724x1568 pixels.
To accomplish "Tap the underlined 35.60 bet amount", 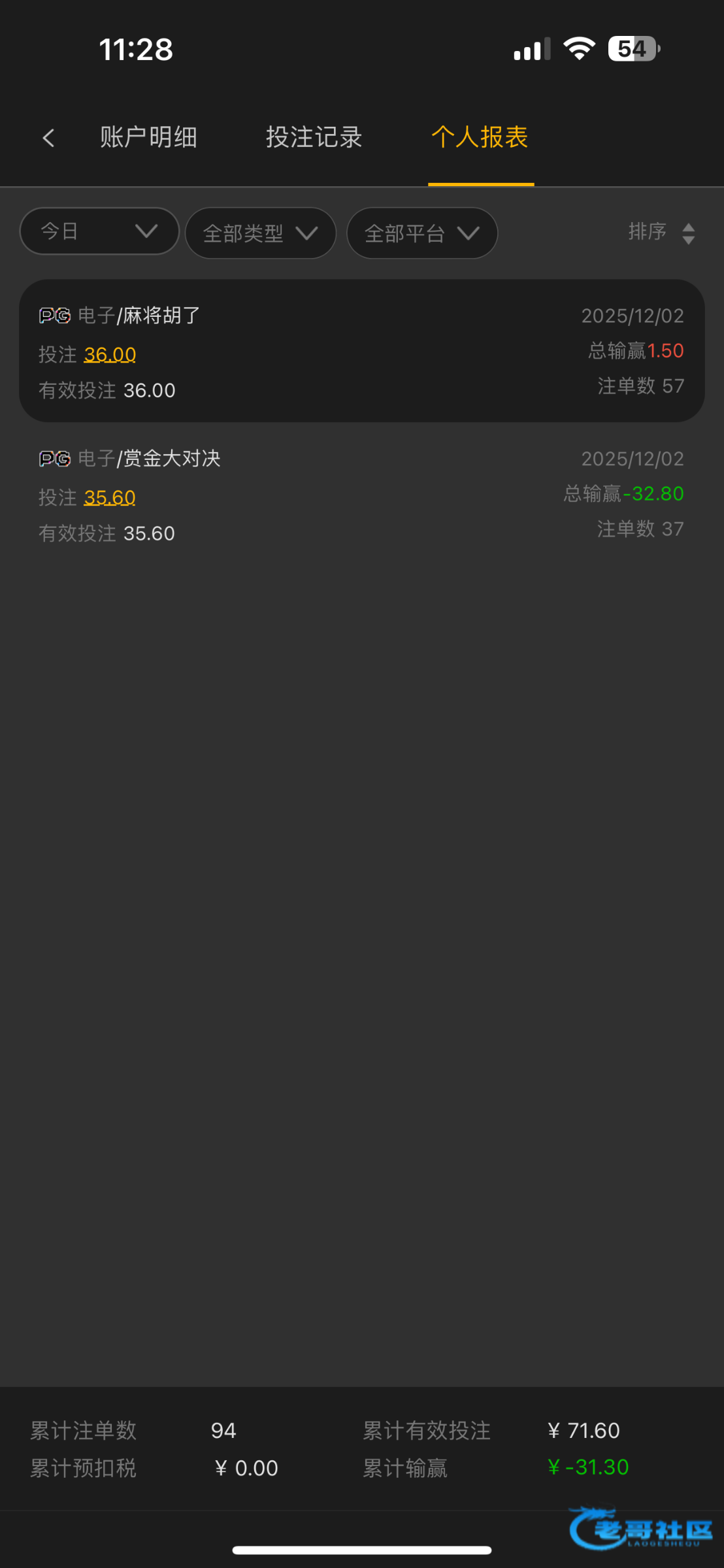I will pos(110,497).
